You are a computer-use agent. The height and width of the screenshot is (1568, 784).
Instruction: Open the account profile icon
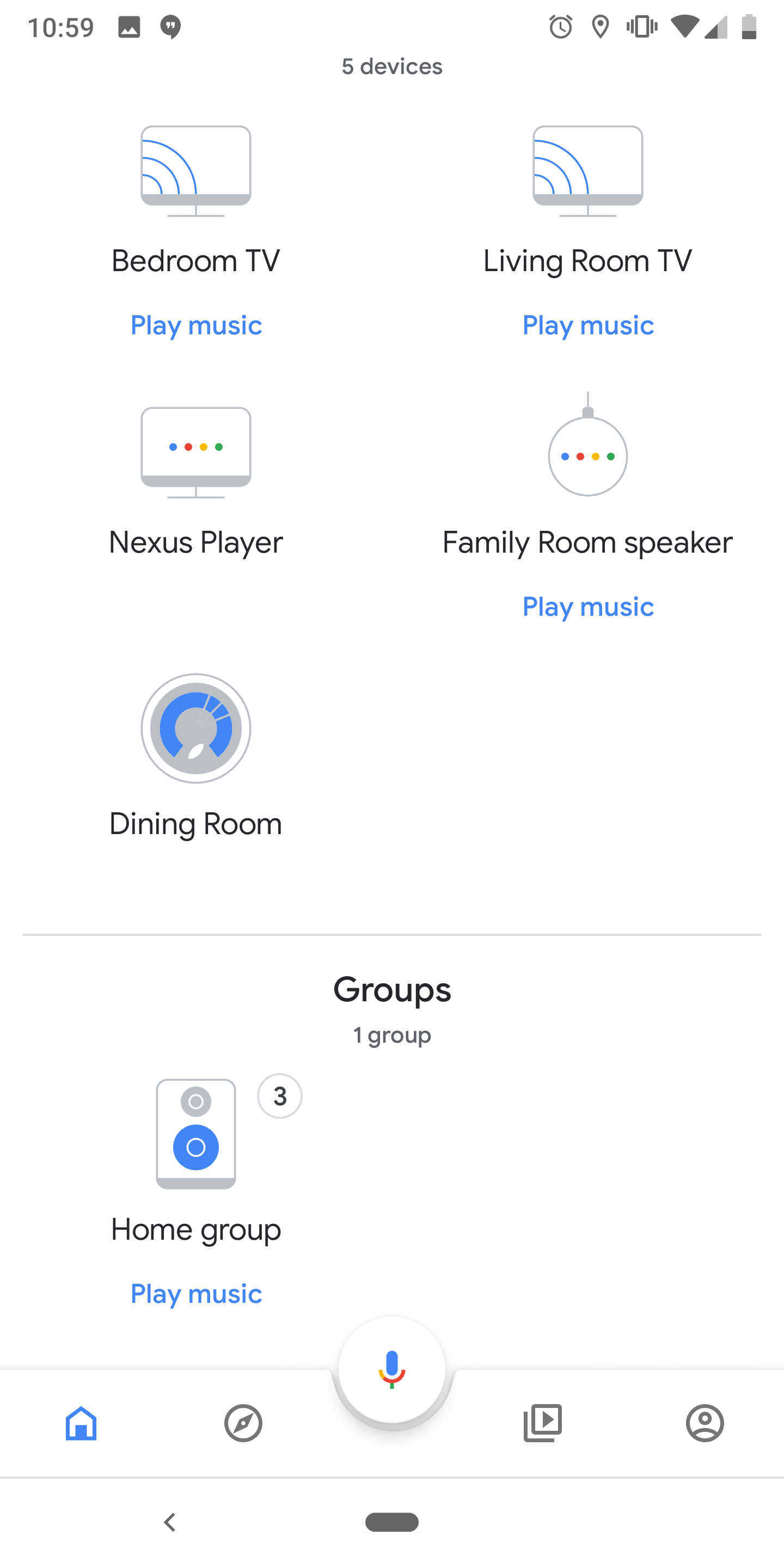[x=705, y=1423]
